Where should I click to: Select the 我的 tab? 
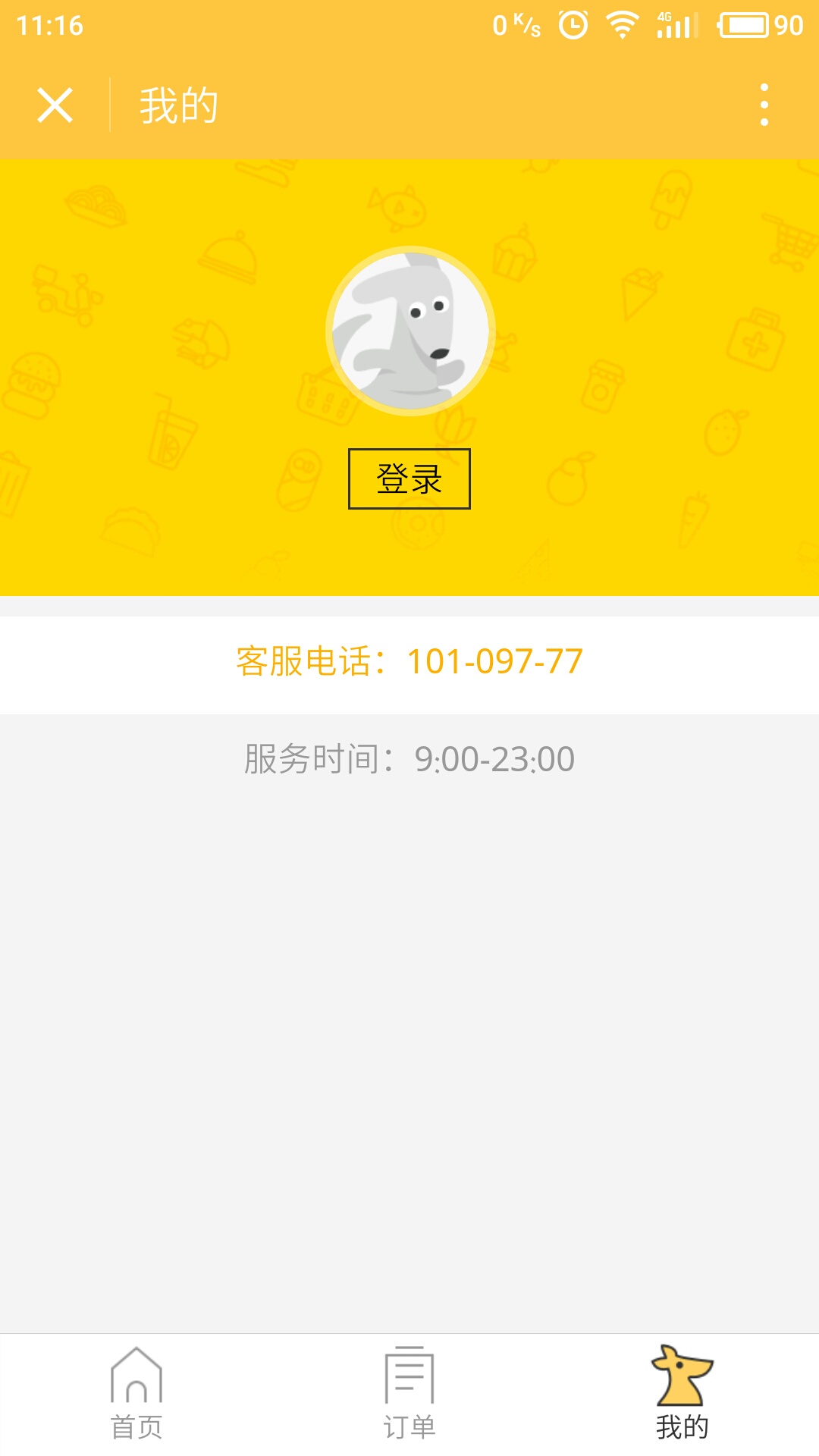tap(682, 1394)
